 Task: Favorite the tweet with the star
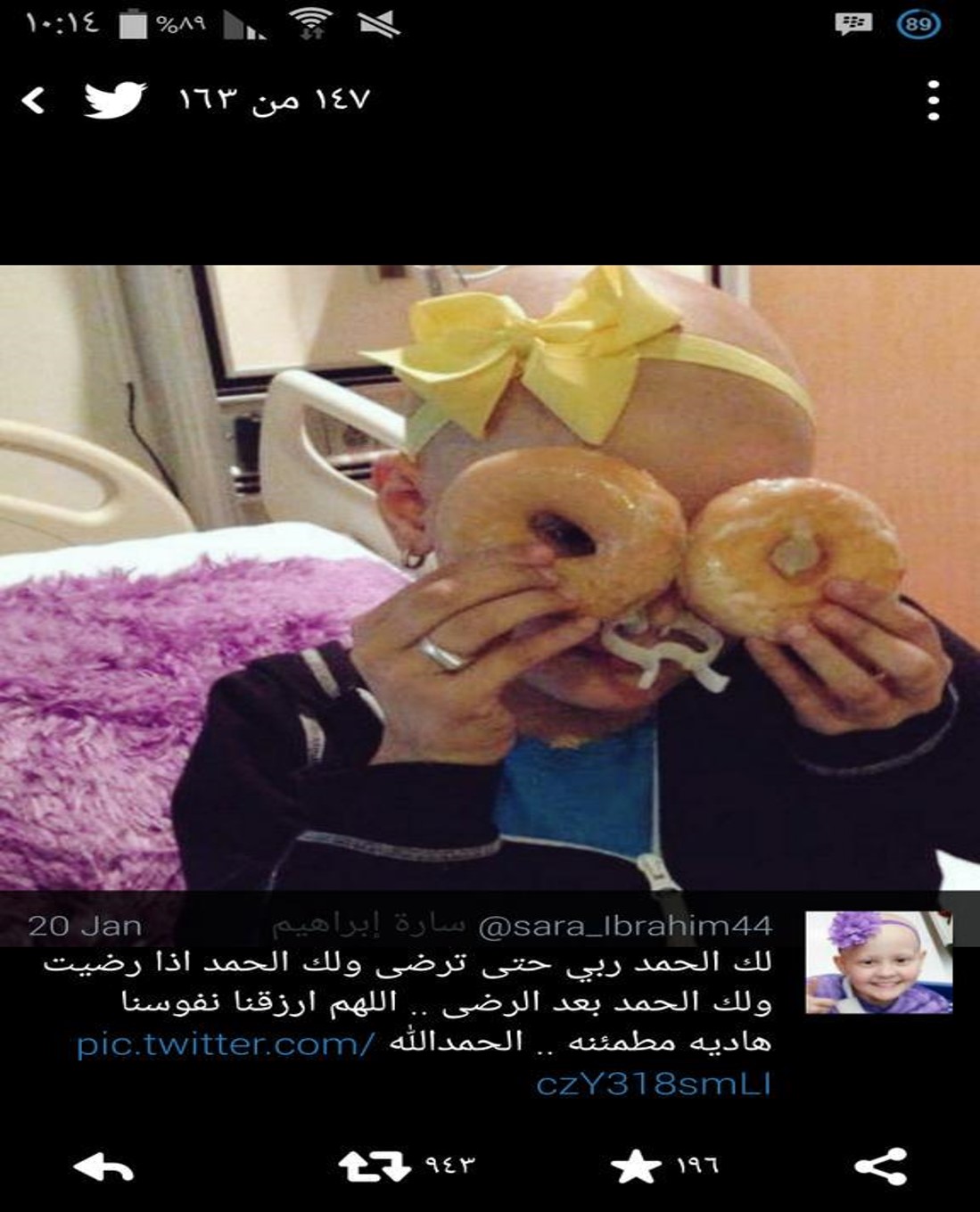(x=635, y=1166)
